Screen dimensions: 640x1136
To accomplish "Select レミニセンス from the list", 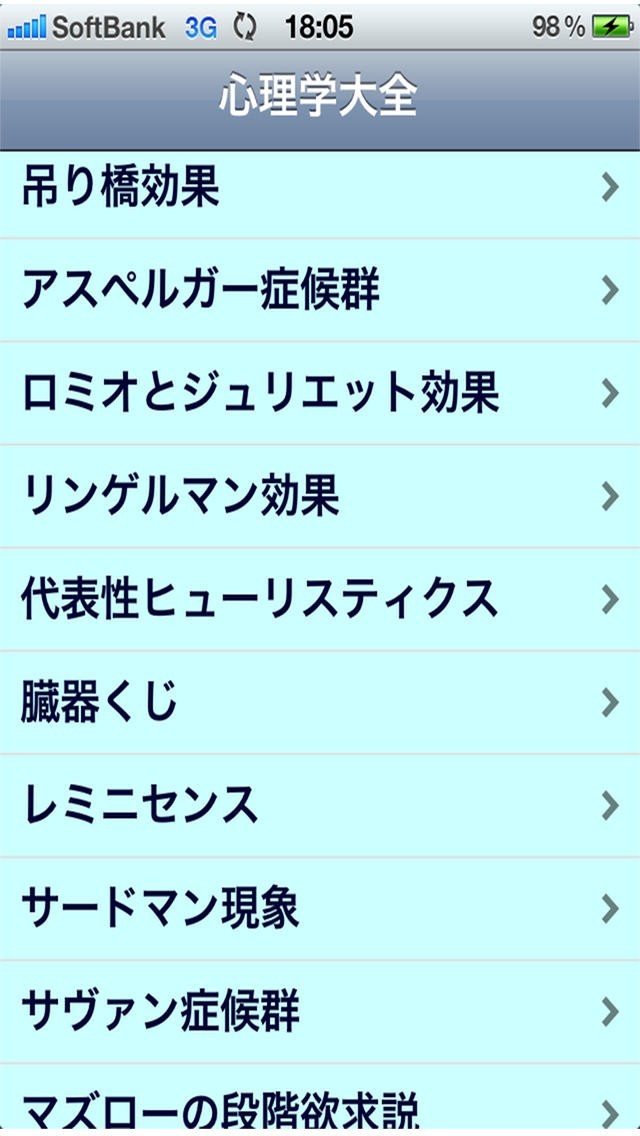I will pyautogui.click(x=320, y=805).
